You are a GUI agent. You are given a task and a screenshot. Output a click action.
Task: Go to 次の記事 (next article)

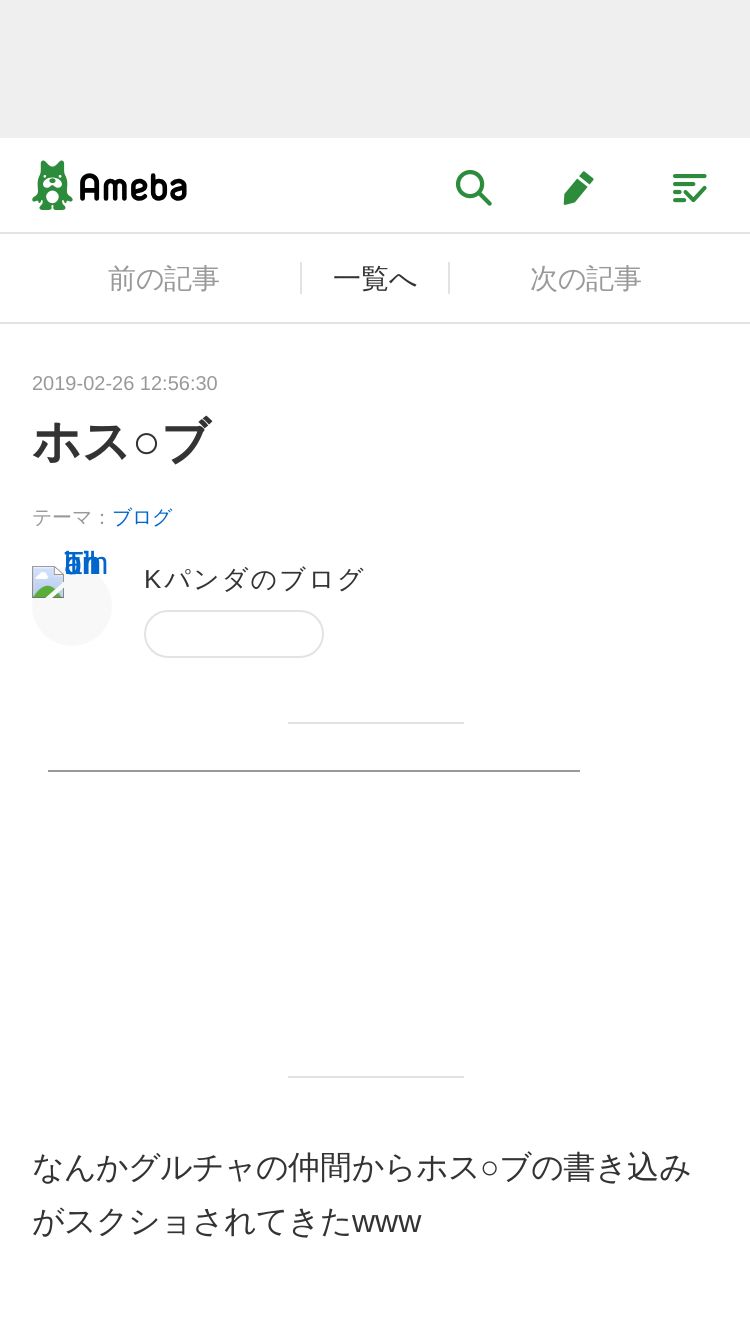(586, 278)
